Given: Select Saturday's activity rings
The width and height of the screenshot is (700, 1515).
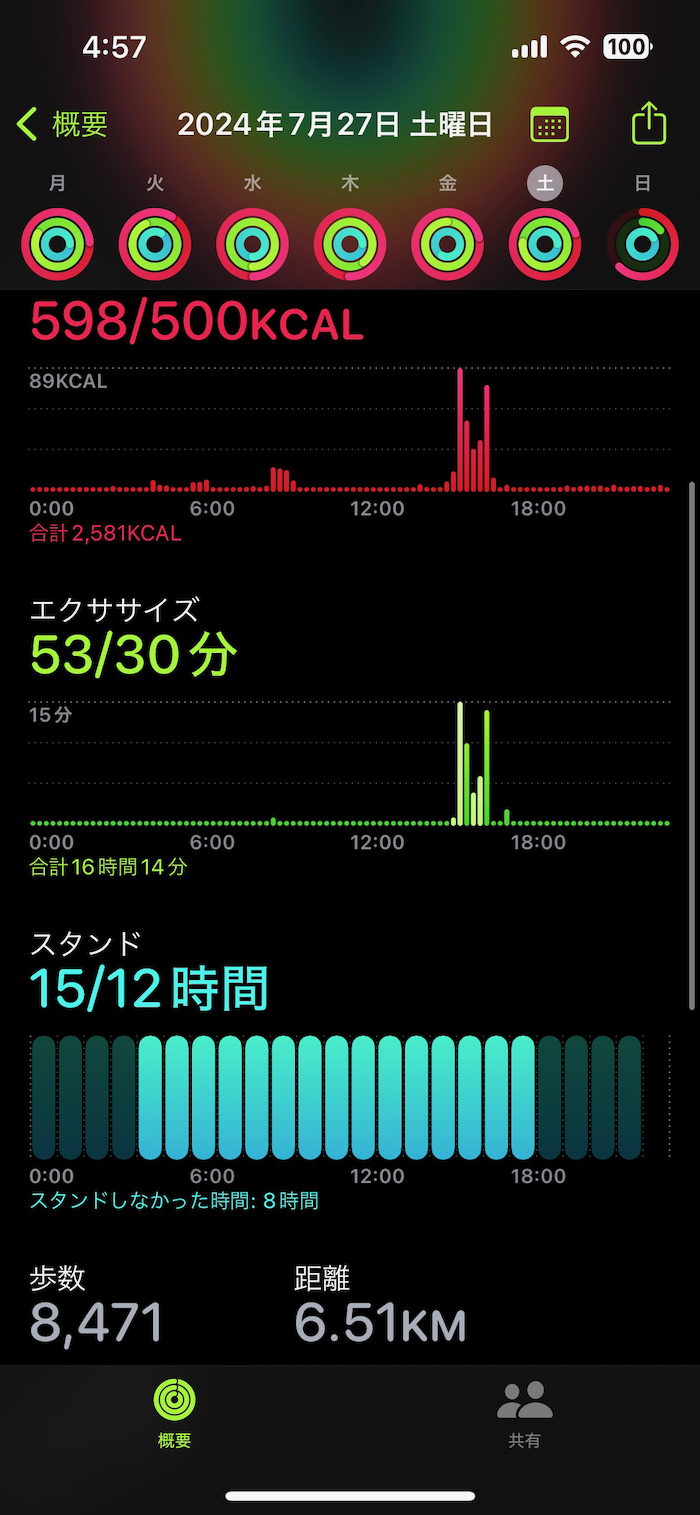Looking at the screenshot, I should tap(546, 244).
